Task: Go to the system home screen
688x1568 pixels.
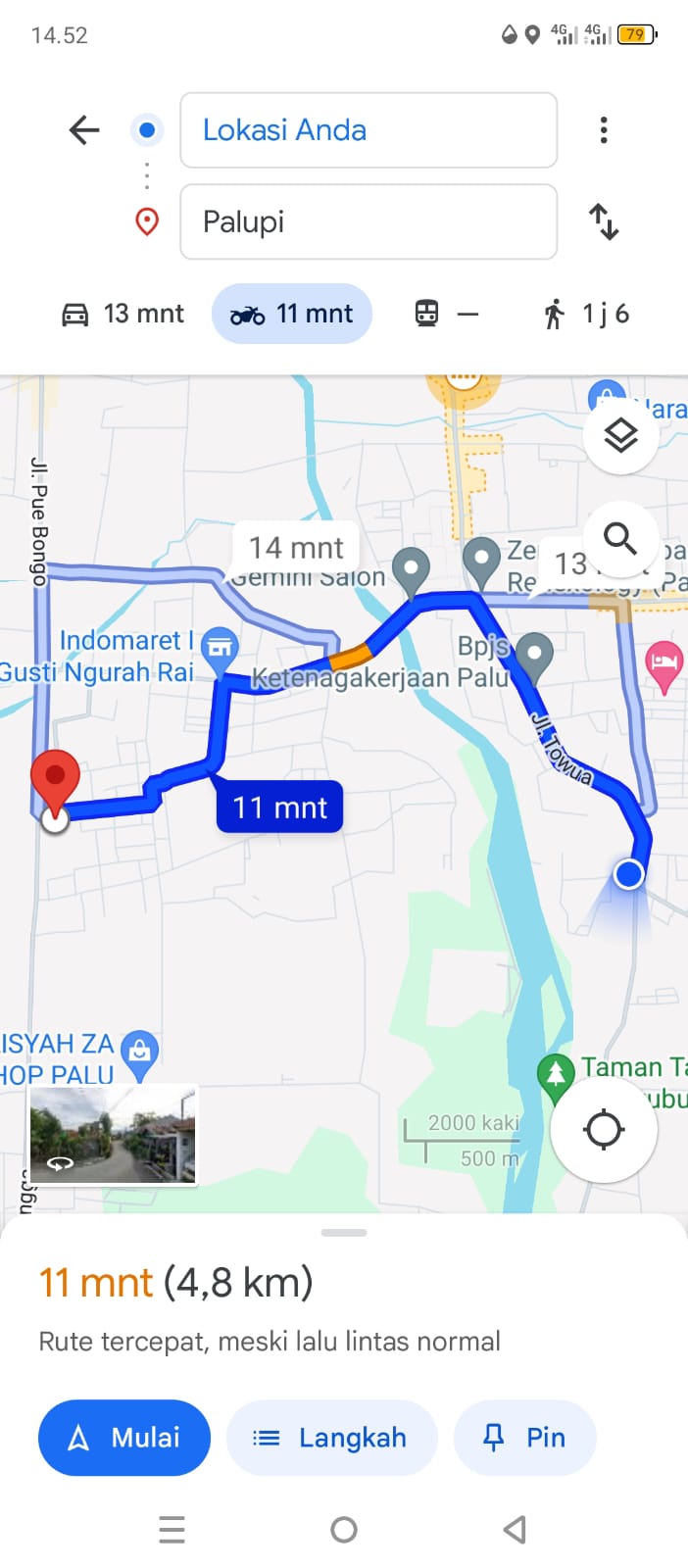Action: (344, 1530)
